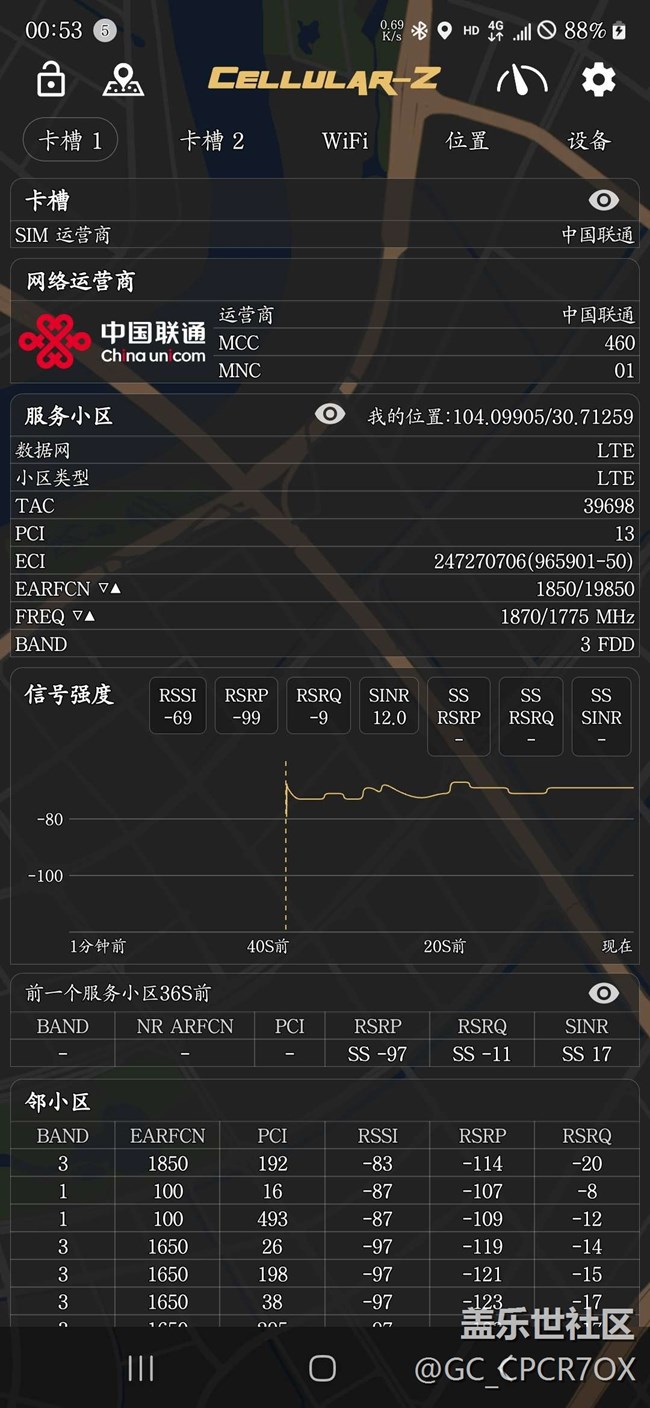Select the RSSI signal chip
Viewport: 650px width, 1408px height.
178,706
